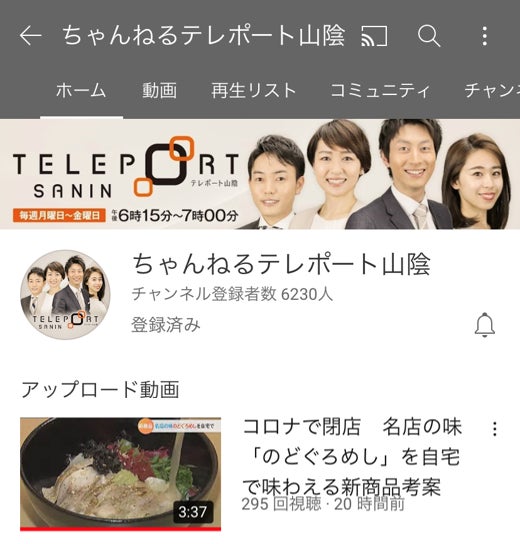Screen dimensions: 520x544
Task: Select the ホーム tab
Action: (x=81, y=91)
